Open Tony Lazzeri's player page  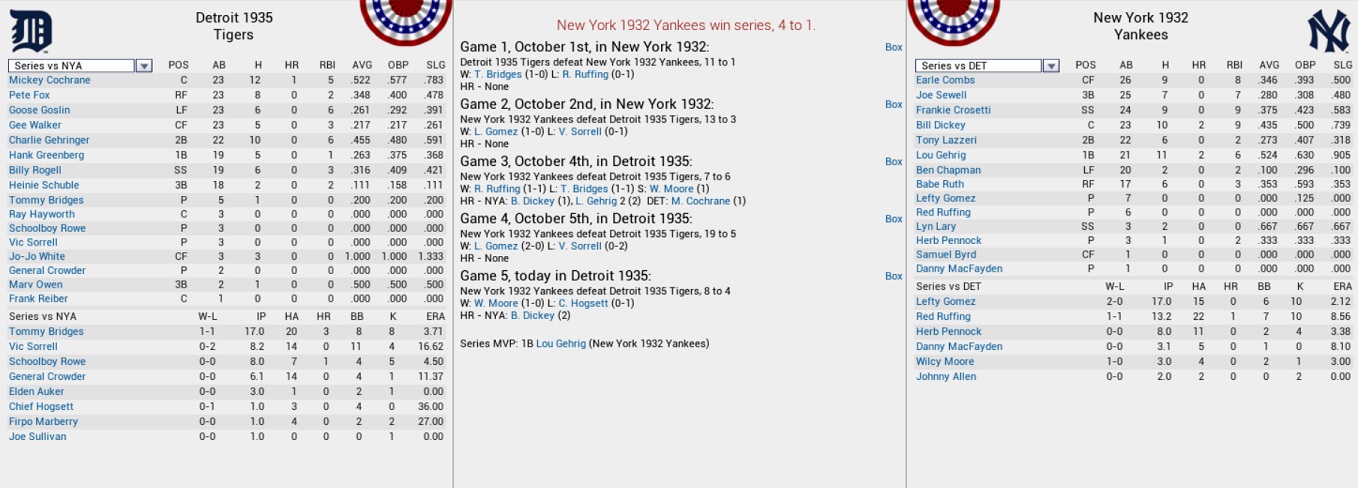point(946,140)
